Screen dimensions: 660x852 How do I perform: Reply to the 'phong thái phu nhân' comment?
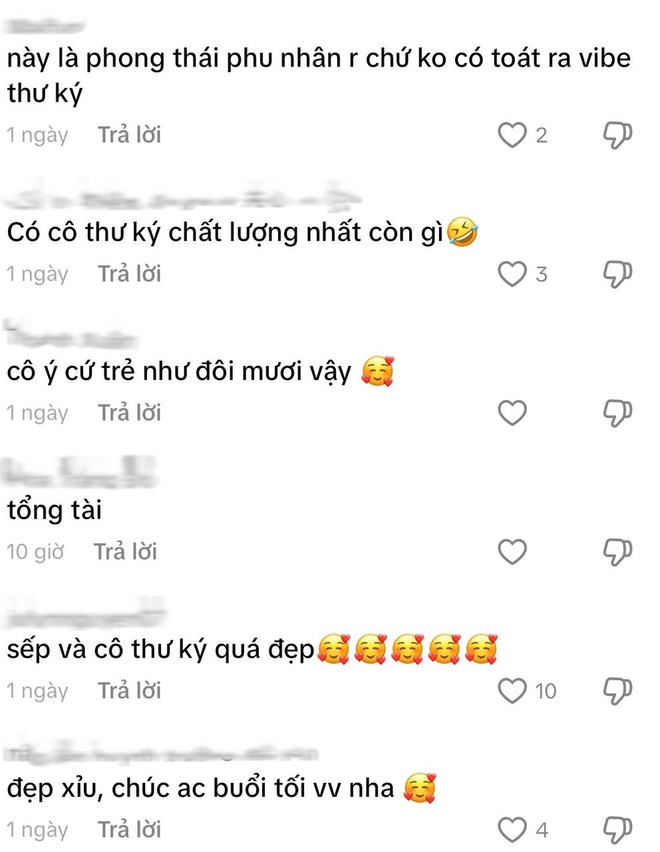[x=129, y=135]
